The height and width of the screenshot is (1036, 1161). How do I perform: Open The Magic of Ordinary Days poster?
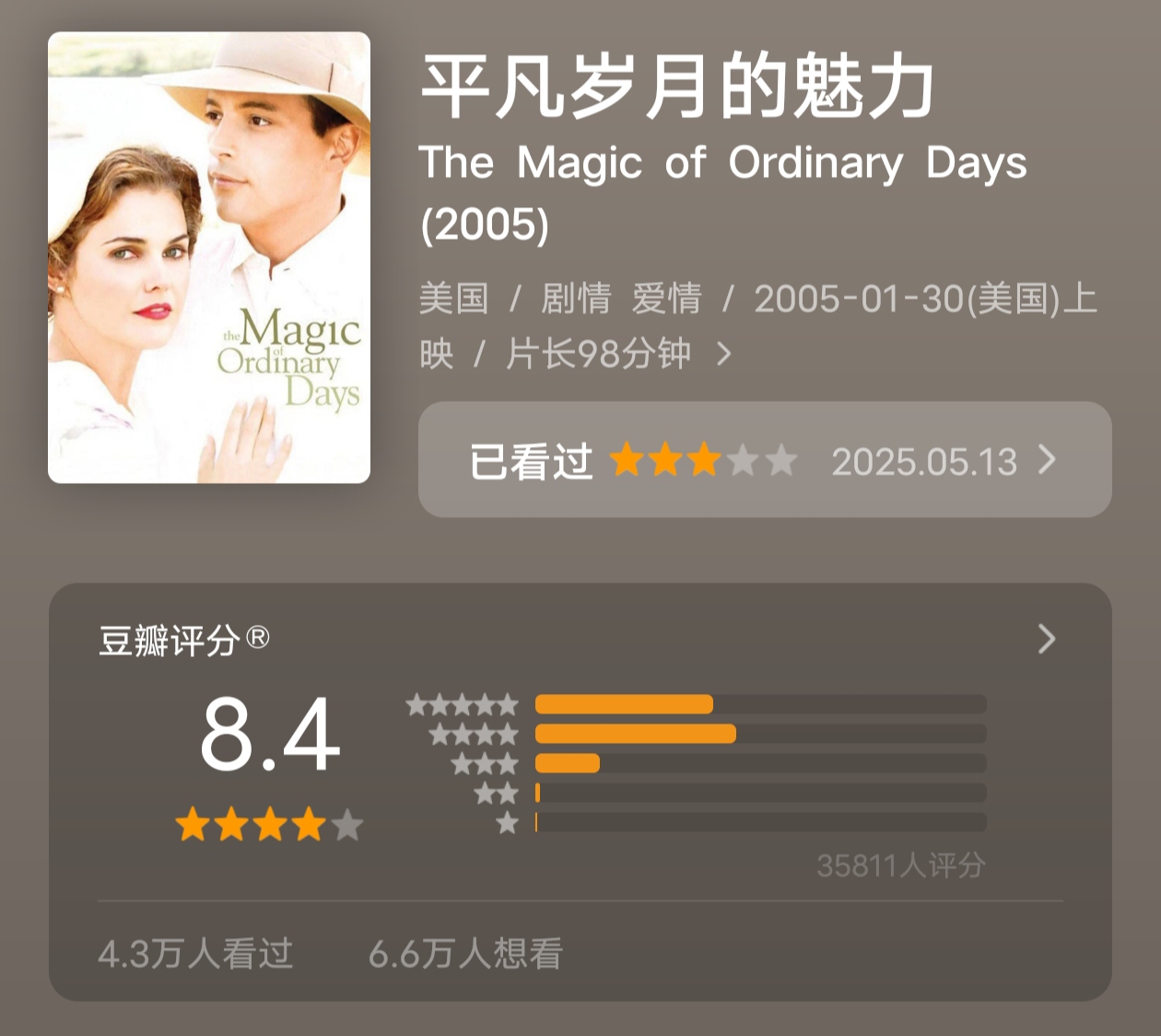coord(209,257)
